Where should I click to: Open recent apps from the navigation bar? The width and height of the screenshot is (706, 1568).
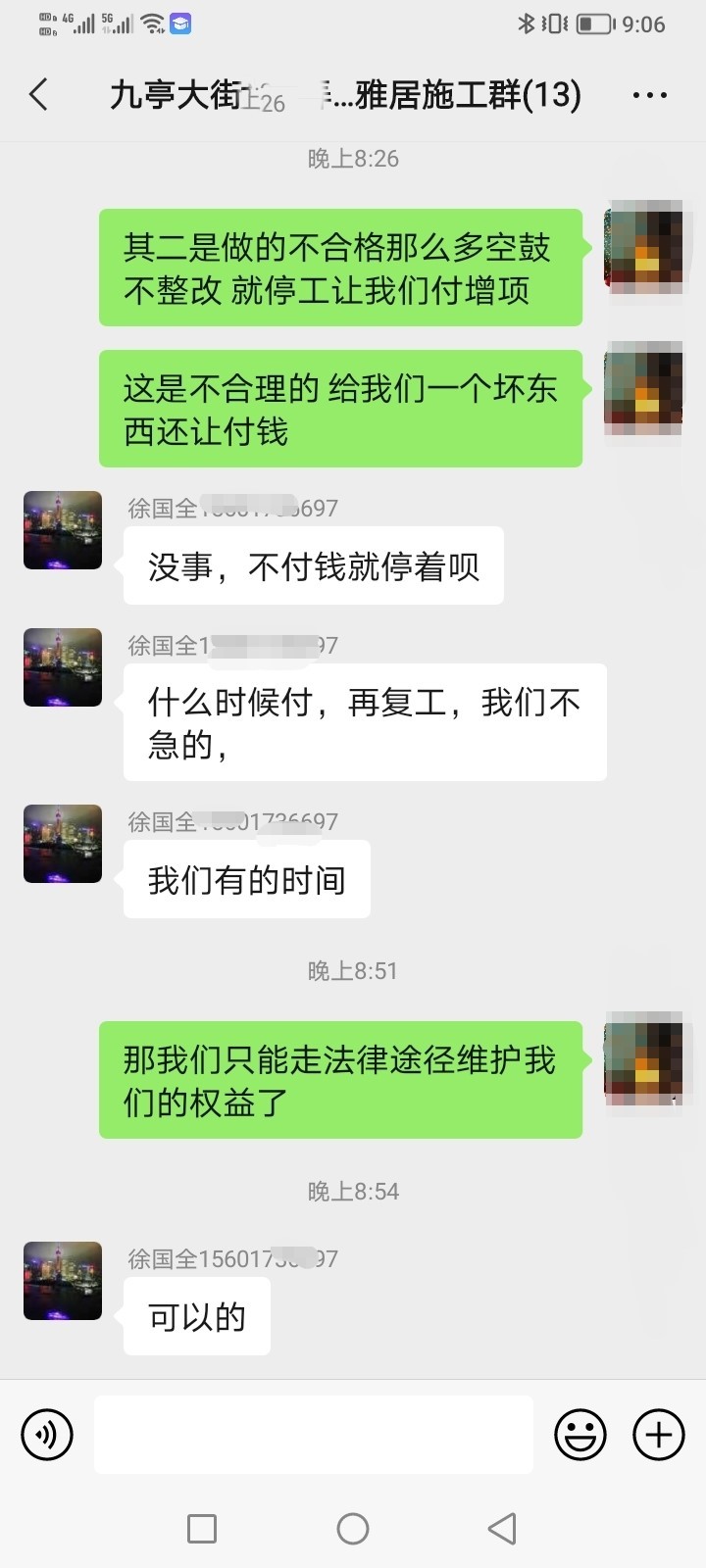pyautogui.click(x=202, y=1528)
